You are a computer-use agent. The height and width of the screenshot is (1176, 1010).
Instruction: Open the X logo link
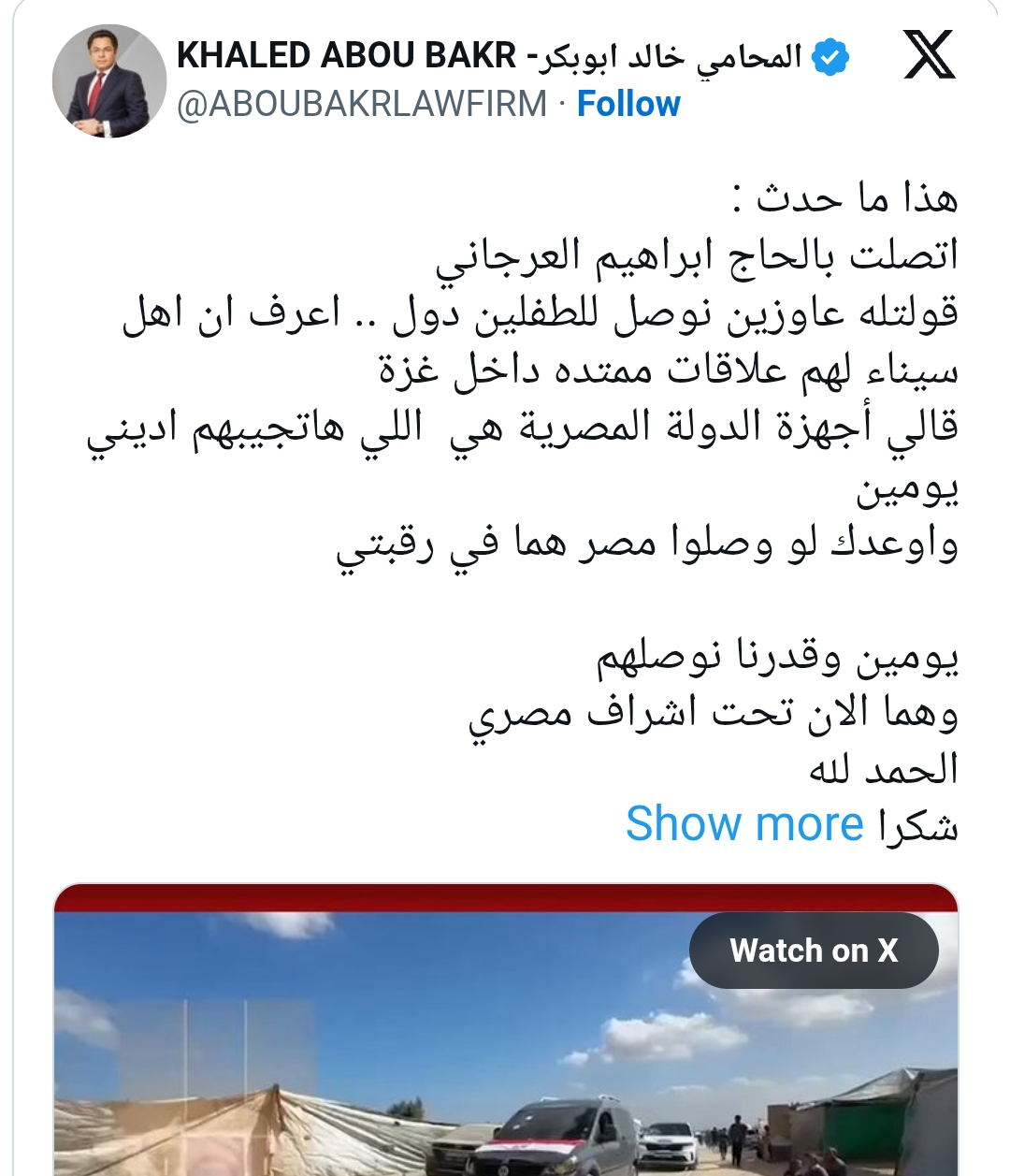(x=930, y=55)
